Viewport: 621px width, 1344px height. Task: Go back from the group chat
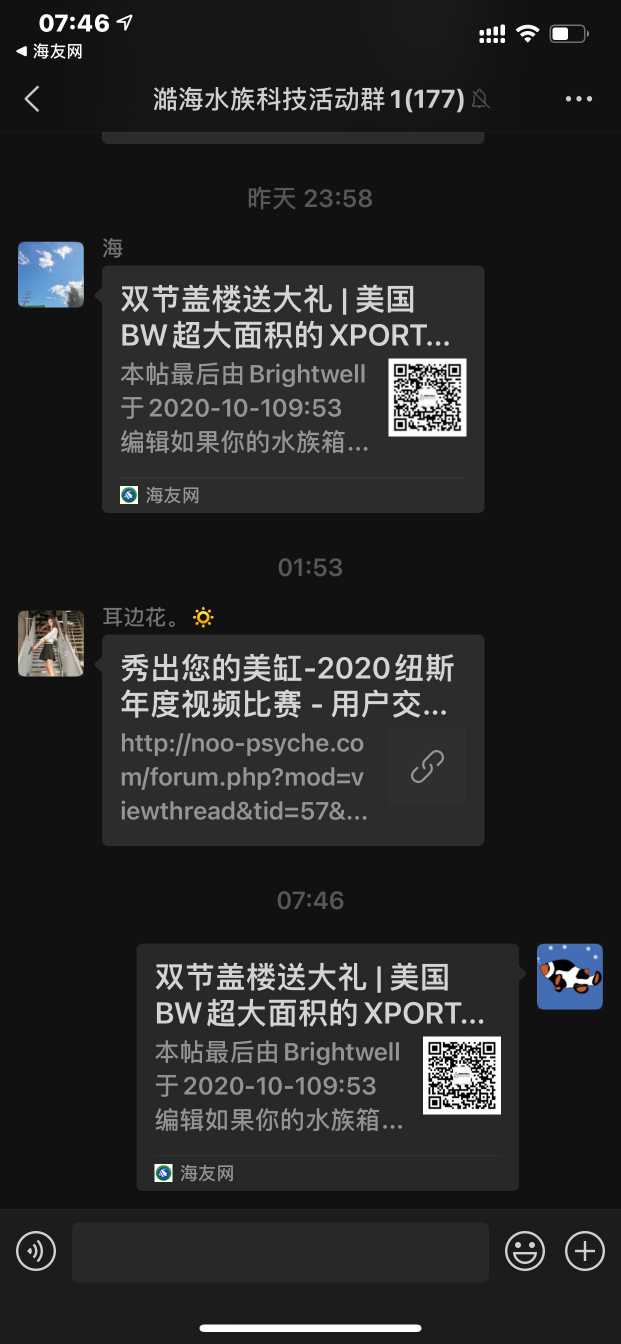[x=32, y=99]
